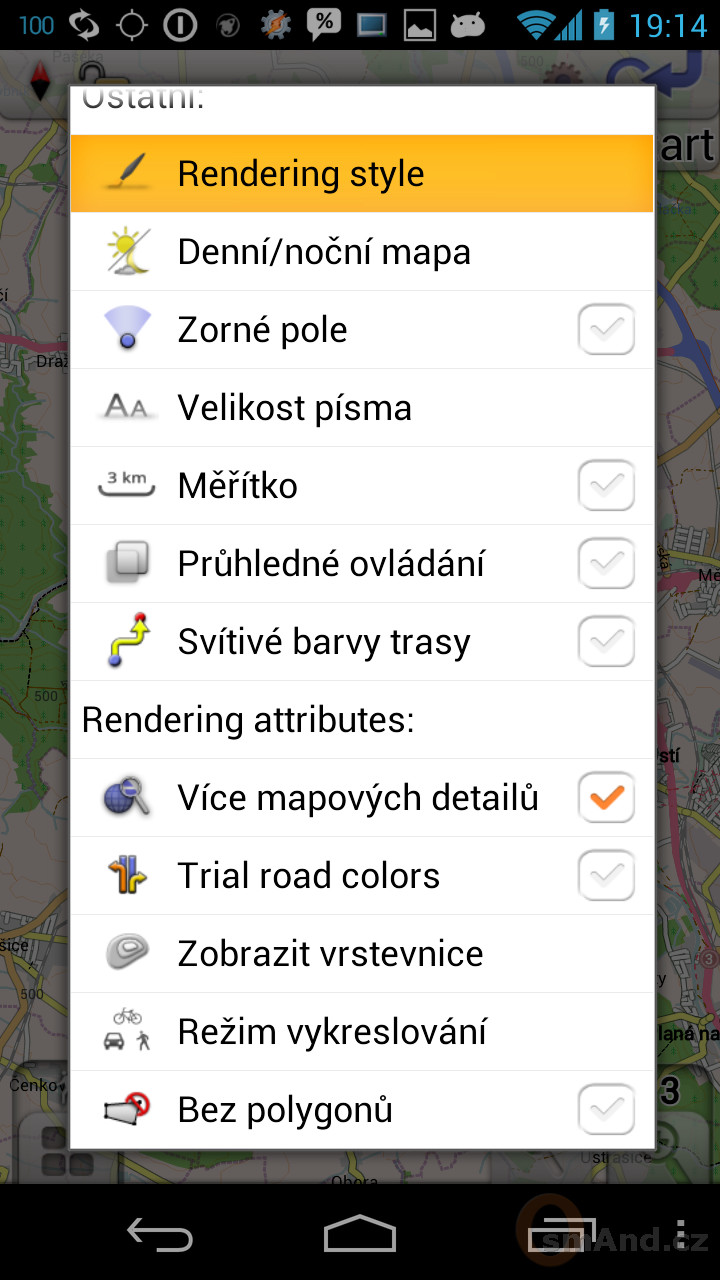Toggle the Trial road colors checkbox

(606, 875)
